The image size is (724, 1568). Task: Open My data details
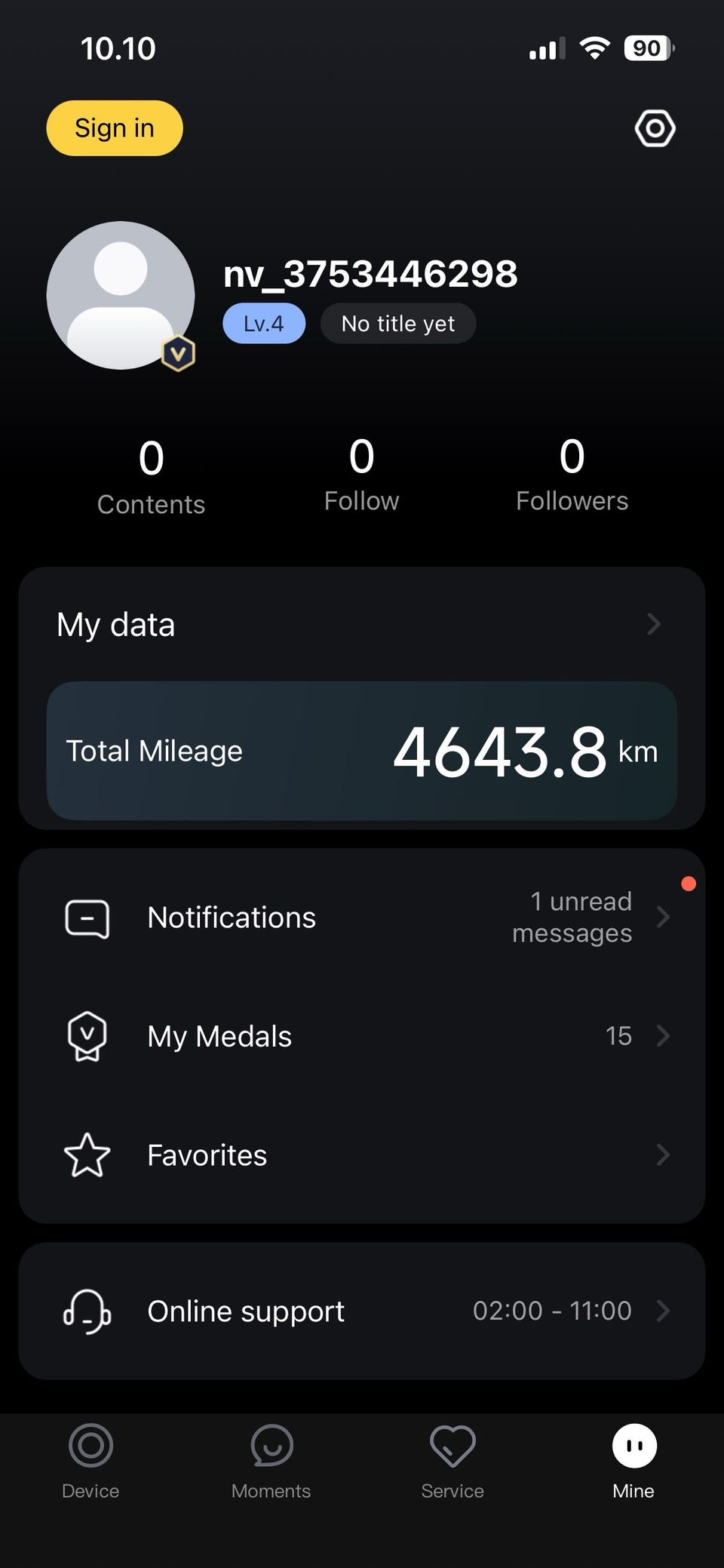(x=362, y=625)
